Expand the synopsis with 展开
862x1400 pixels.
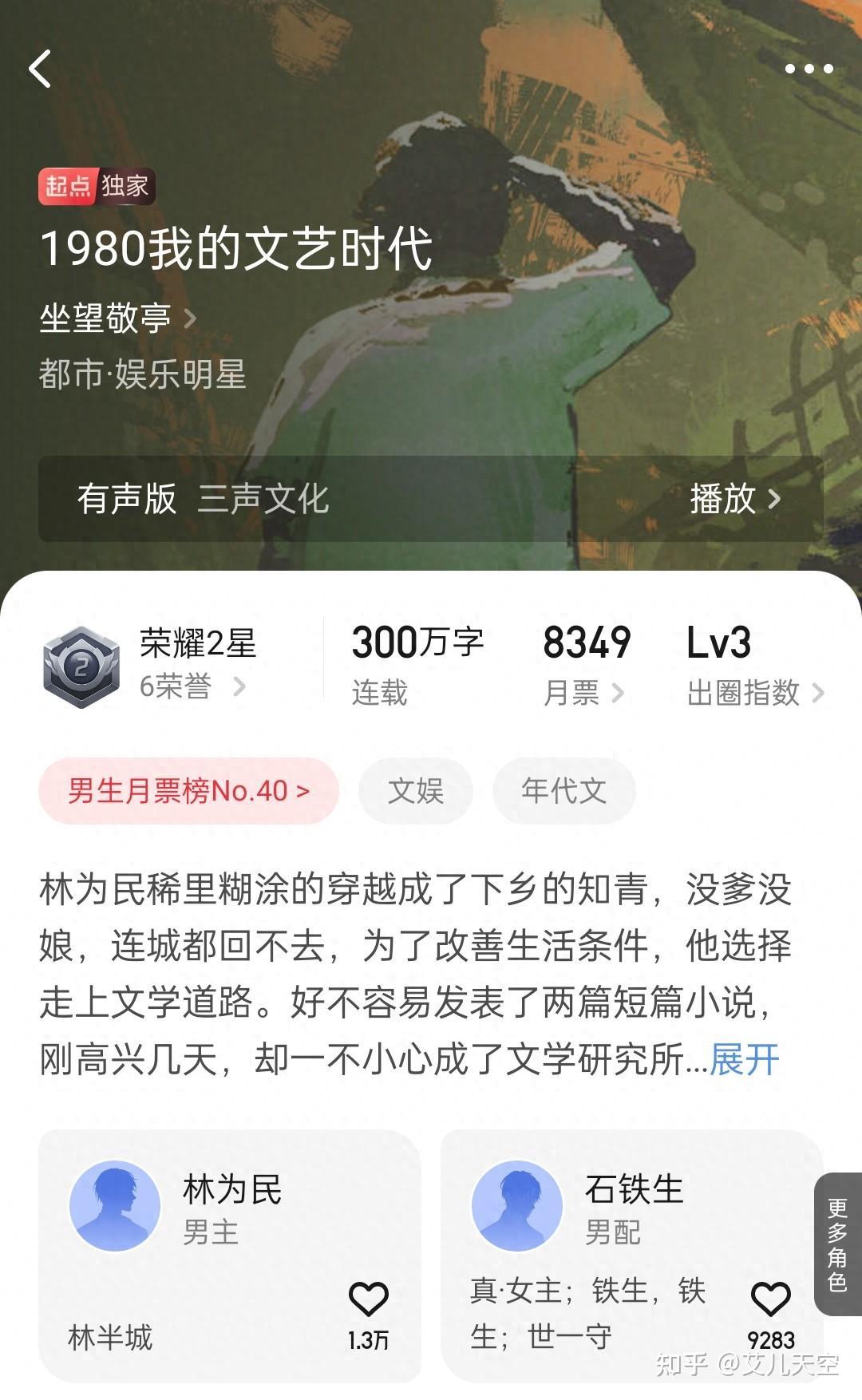point(744,1059)
